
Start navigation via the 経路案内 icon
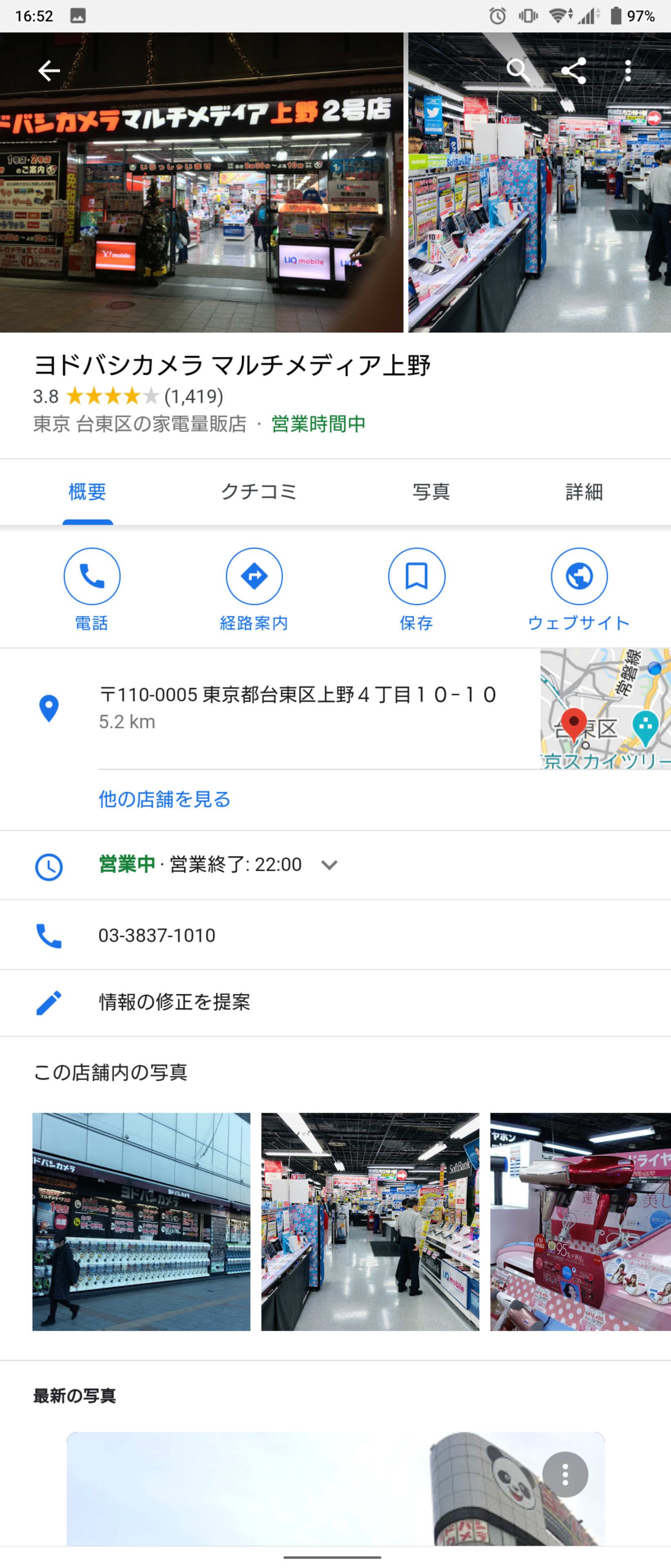coord(254,576)
